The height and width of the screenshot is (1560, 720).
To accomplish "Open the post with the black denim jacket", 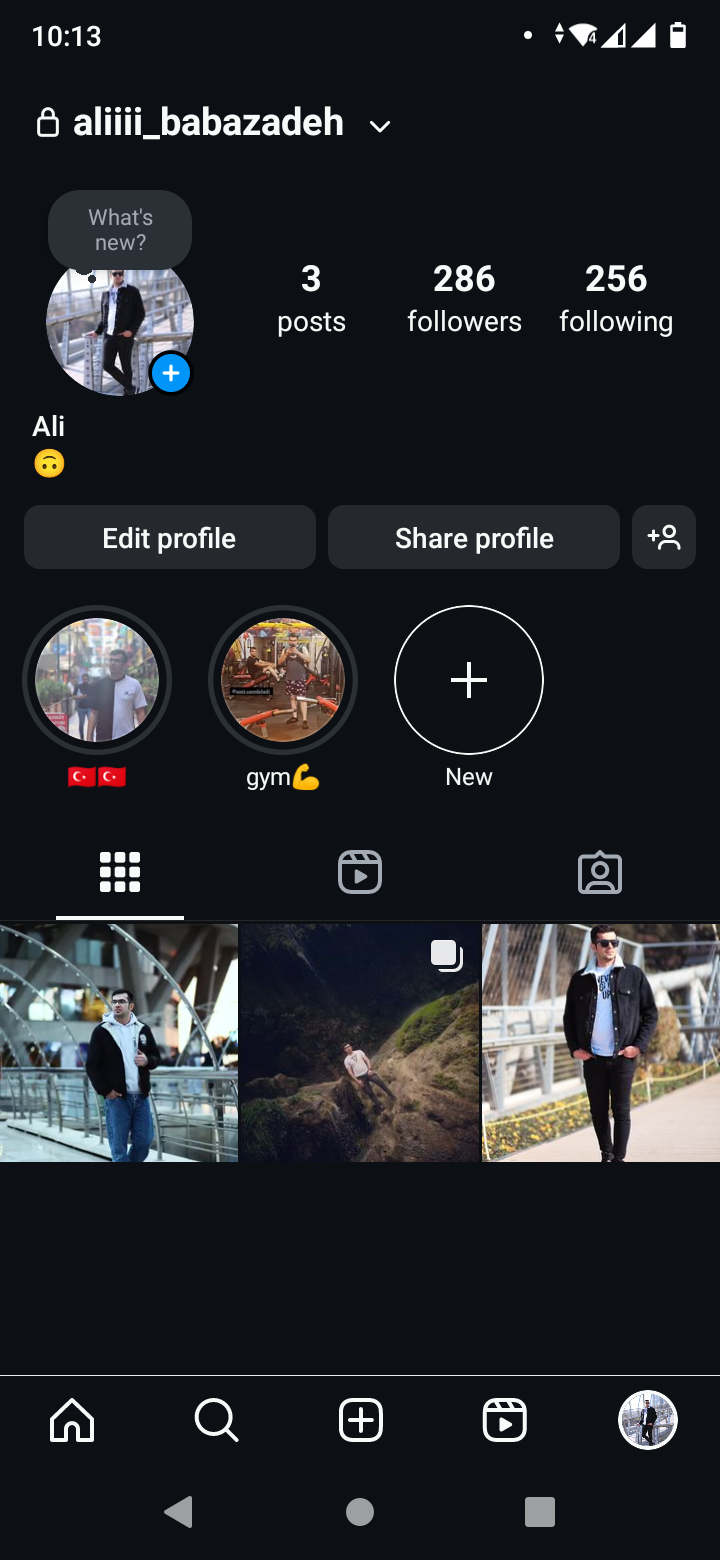I will pos(601,1042).
